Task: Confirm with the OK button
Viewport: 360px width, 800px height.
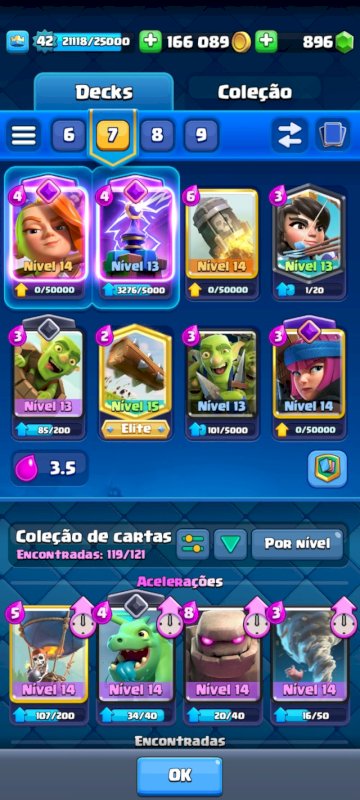Action: tap(179, 775)
